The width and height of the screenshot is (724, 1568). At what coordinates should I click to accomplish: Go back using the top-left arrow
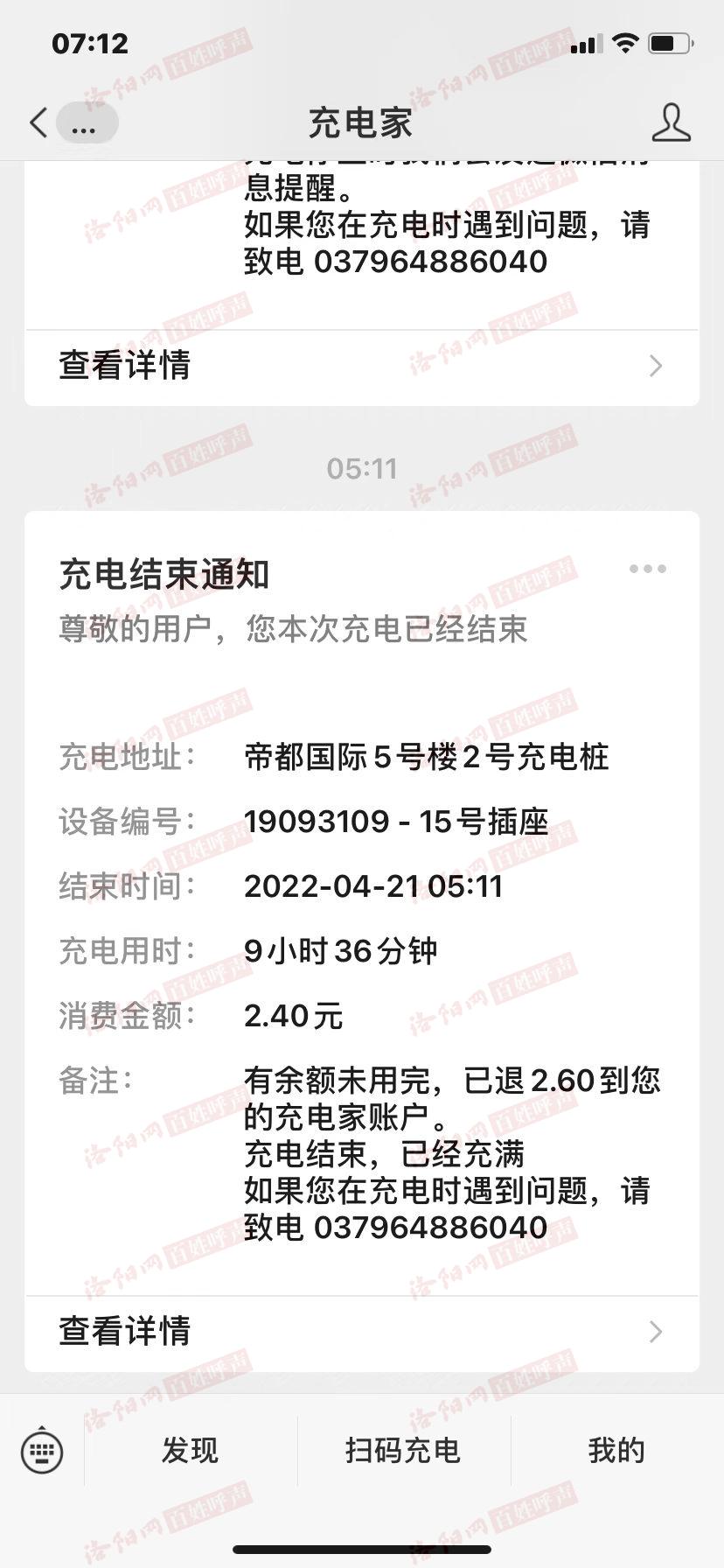(x=38, y=122)
